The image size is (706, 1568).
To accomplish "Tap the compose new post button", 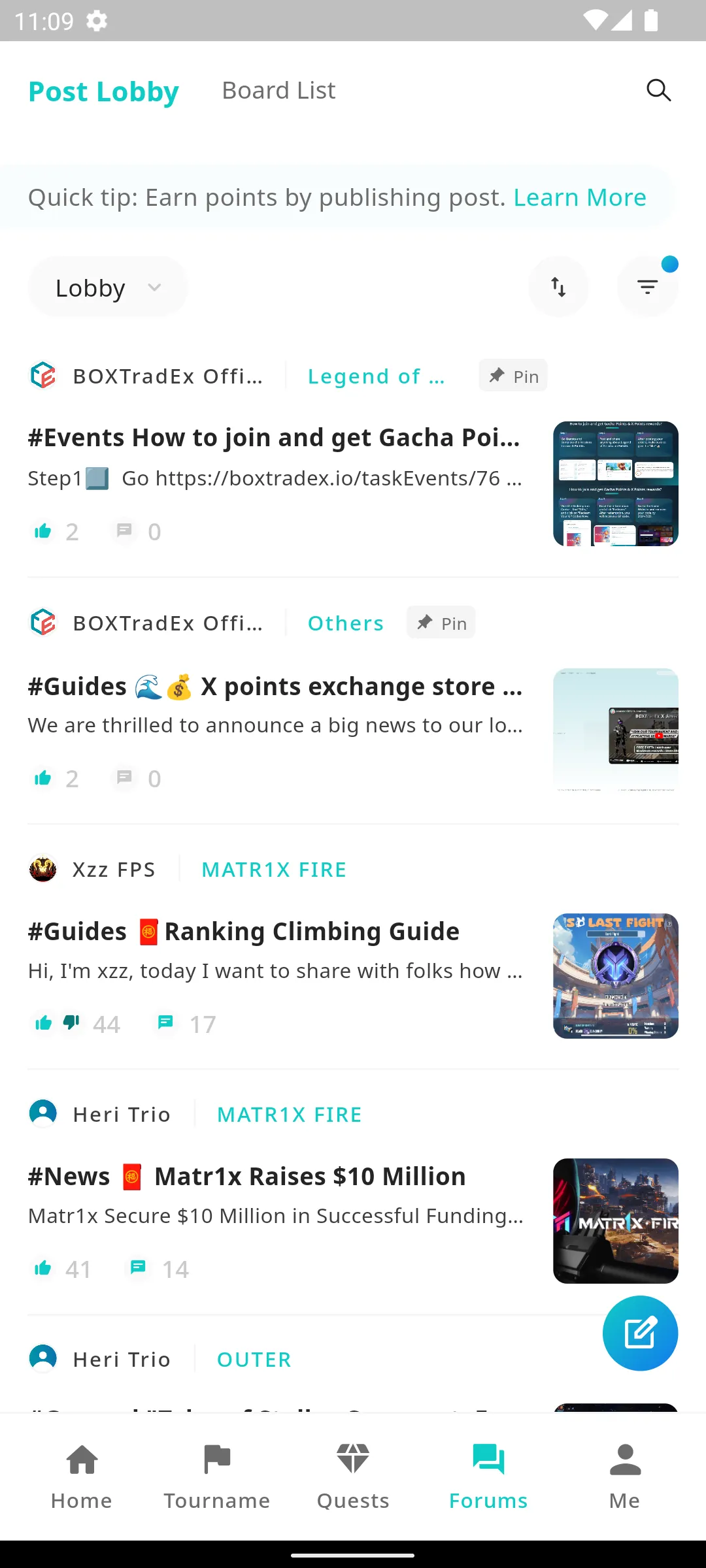I will pyautogui.click(x=640, y=1333).
